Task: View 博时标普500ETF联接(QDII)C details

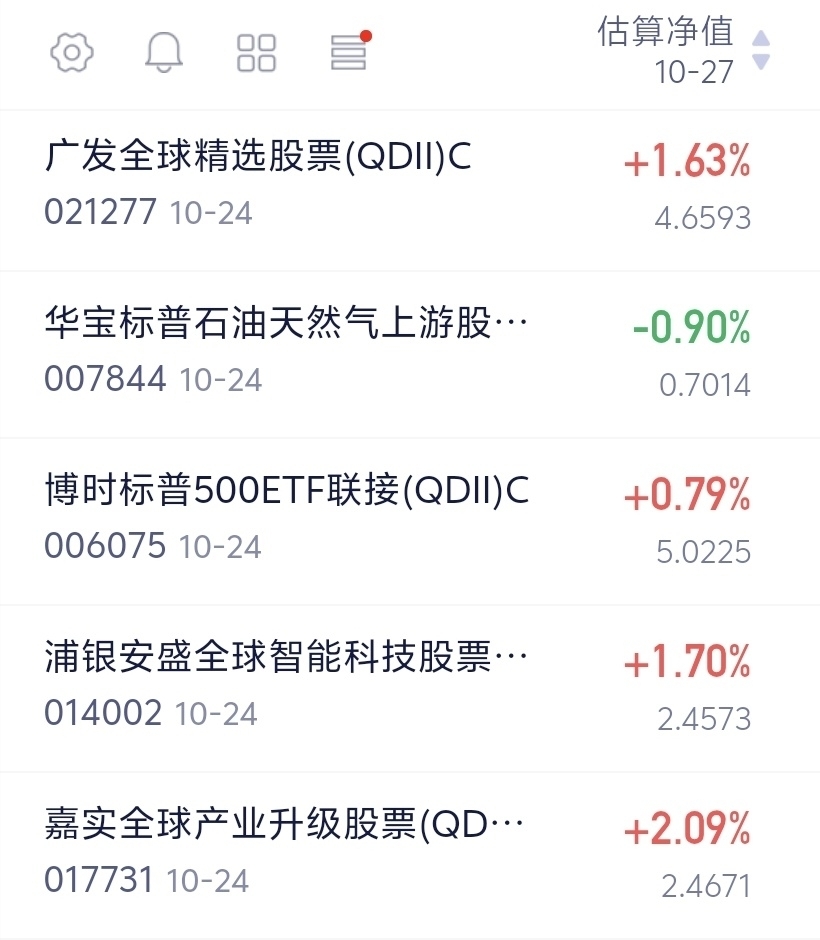Action: 287,491
